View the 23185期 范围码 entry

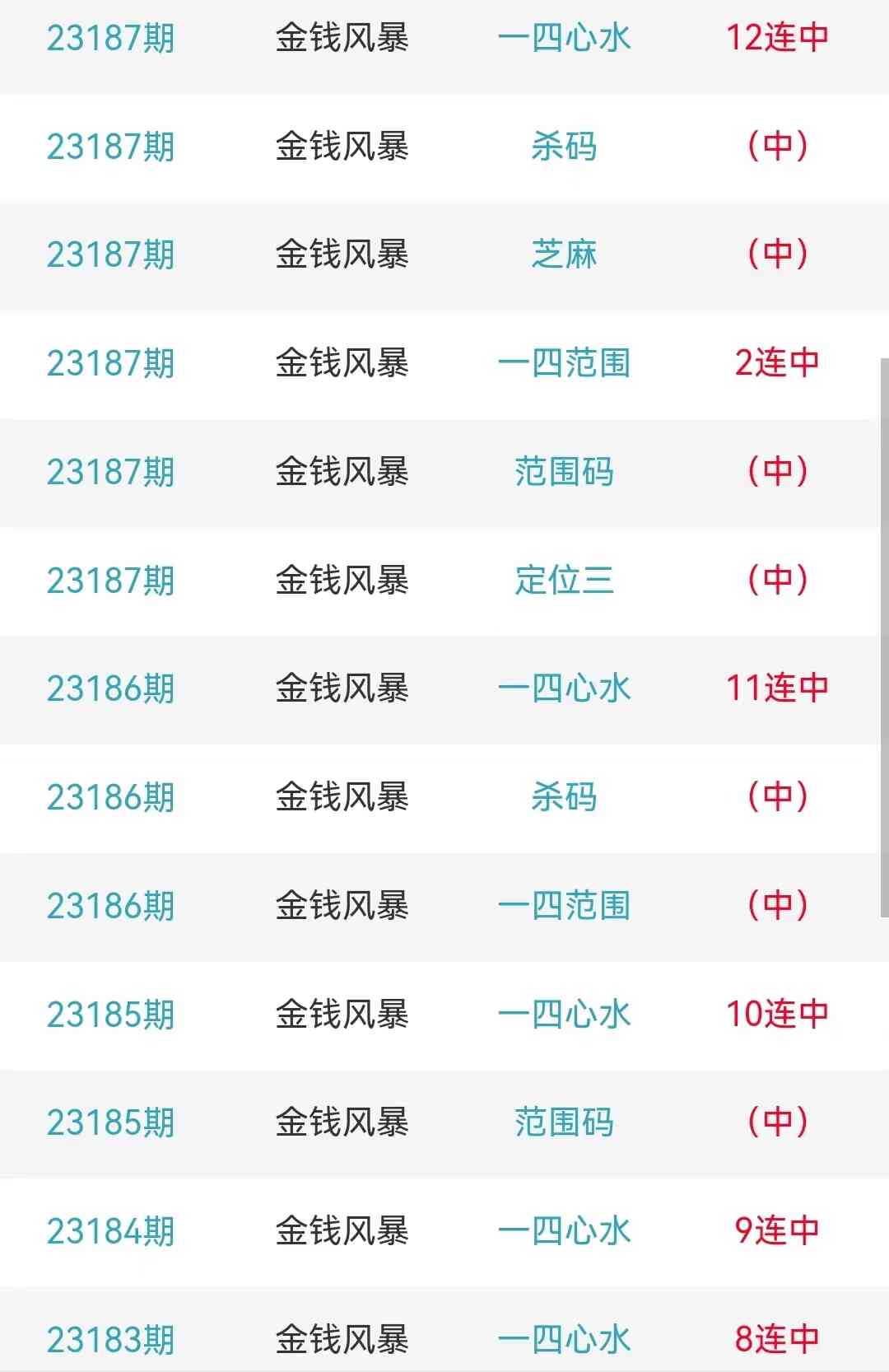pyautogui.click(x=564, y=1122)
